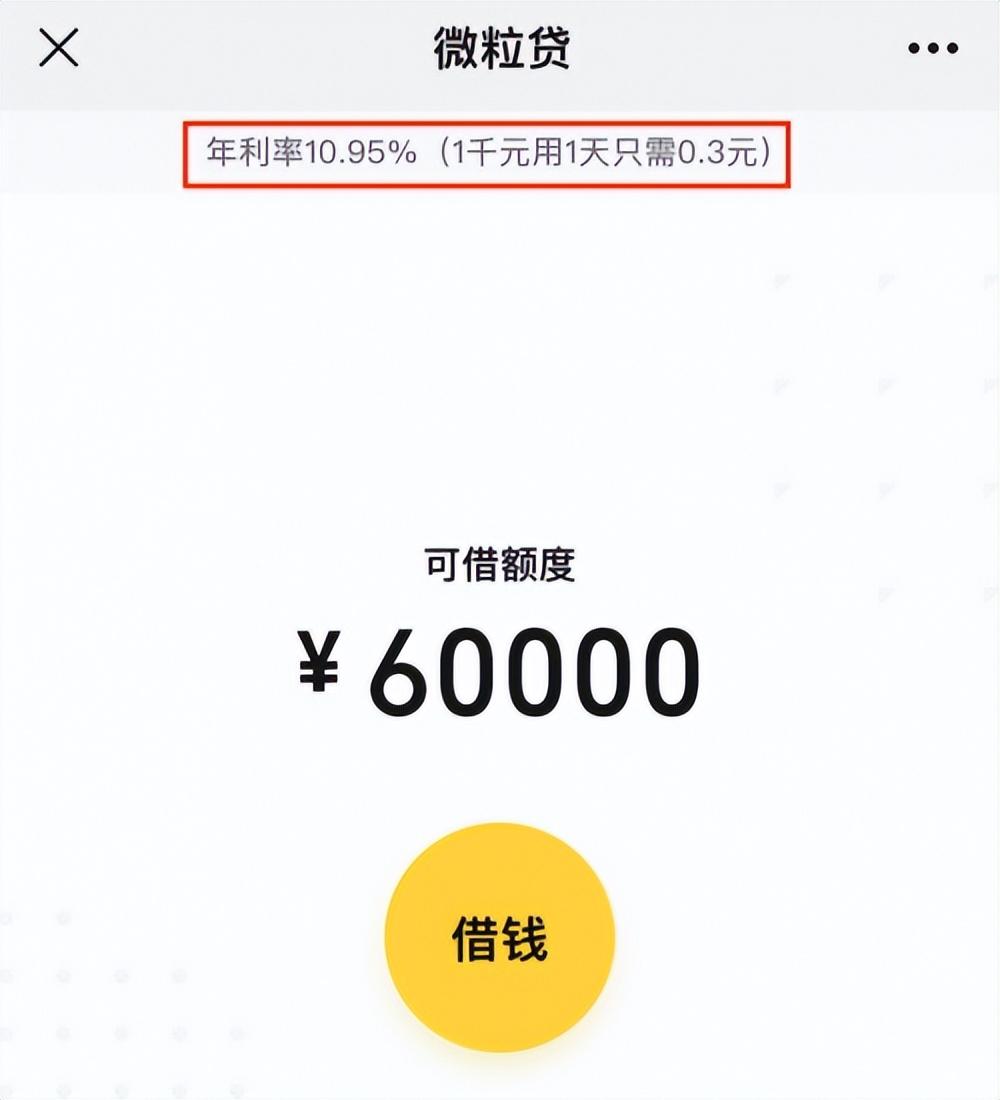Close the 微粒贷 page
The width and height of the screenshot is (1000, 1100).
pyautogui.click(x=58, y=48)
